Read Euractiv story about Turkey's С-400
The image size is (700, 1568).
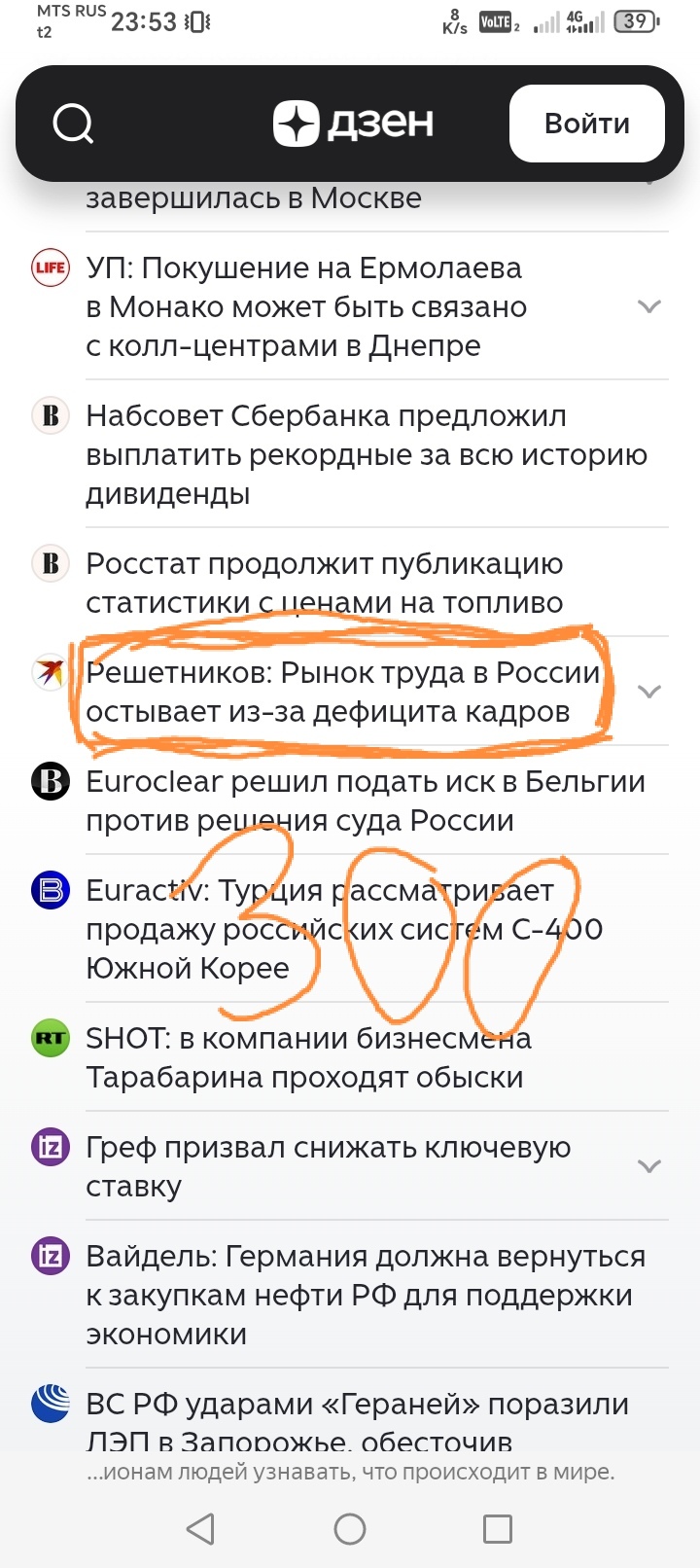(344, 929)
